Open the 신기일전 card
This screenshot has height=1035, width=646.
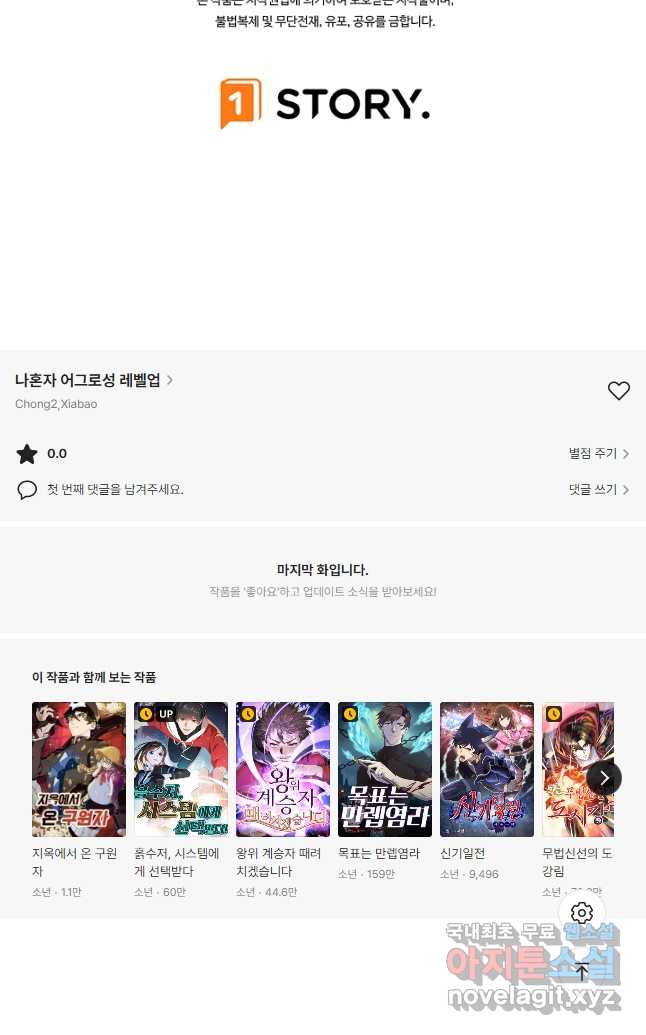pyautogui.click(x=486, y=791)
